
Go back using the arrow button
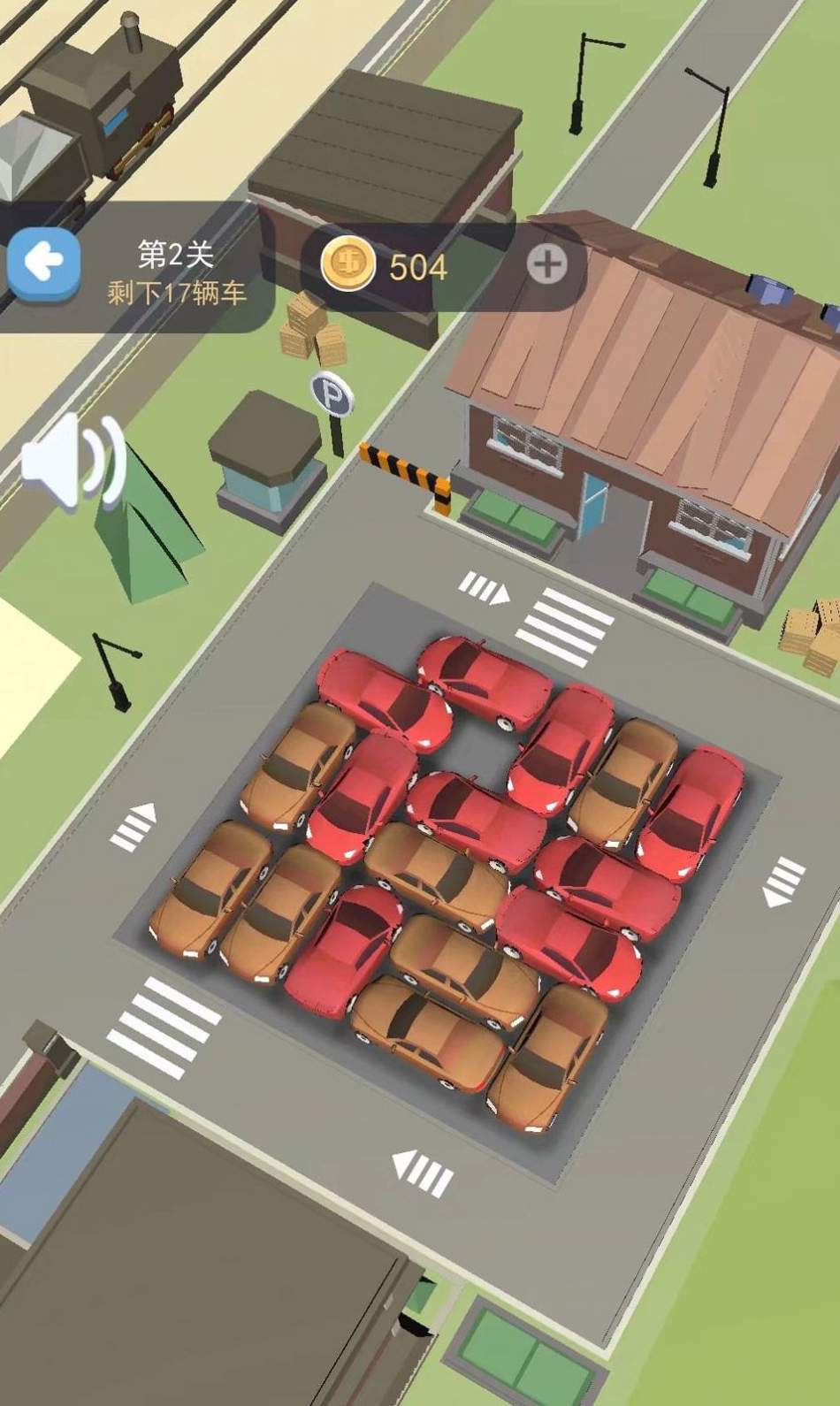[43, 263]
